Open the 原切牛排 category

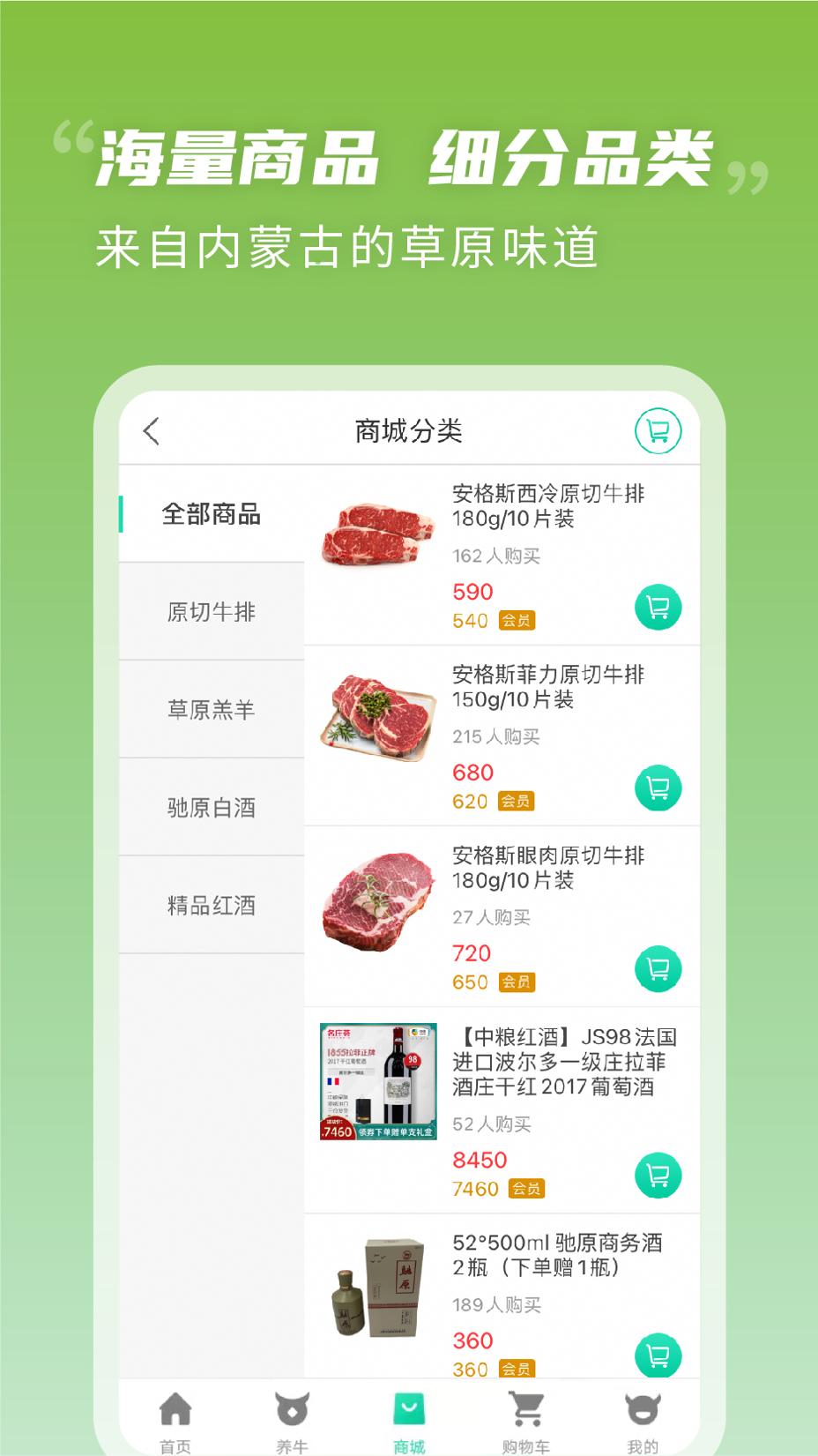(211, 612)
